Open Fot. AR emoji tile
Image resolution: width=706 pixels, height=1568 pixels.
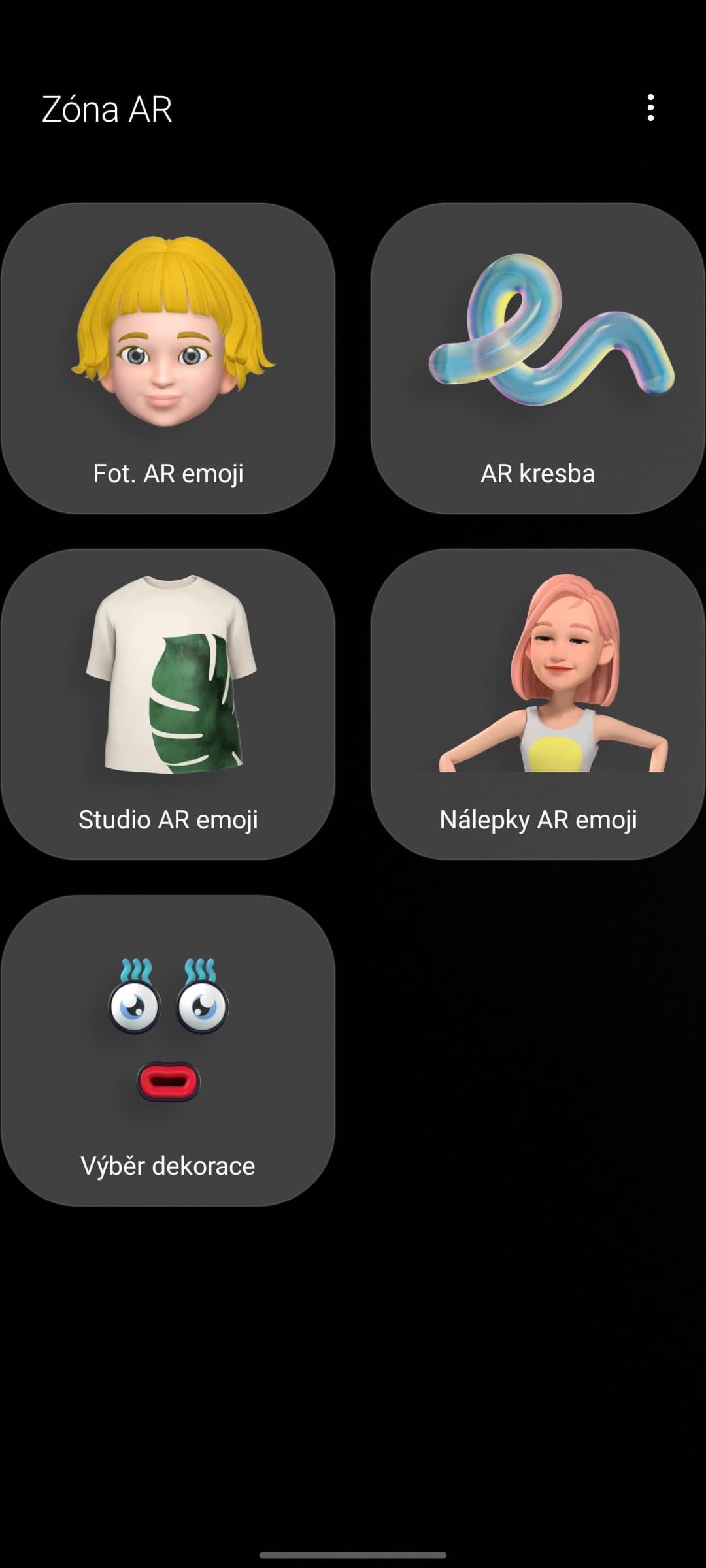click(x=168, y=358)
